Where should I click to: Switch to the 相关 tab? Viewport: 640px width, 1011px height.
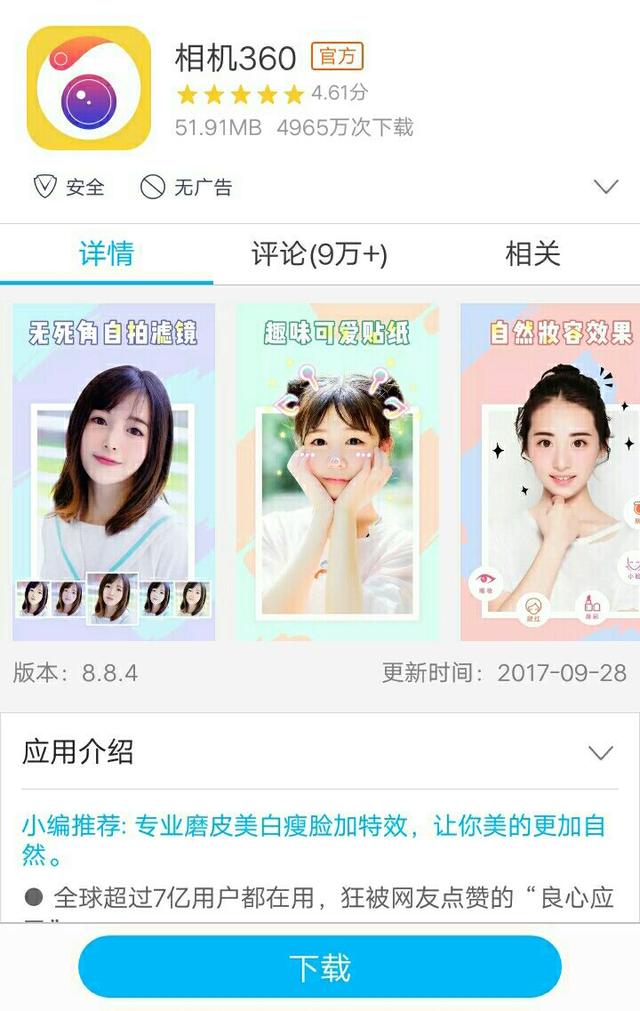click(x=533, y=253)
